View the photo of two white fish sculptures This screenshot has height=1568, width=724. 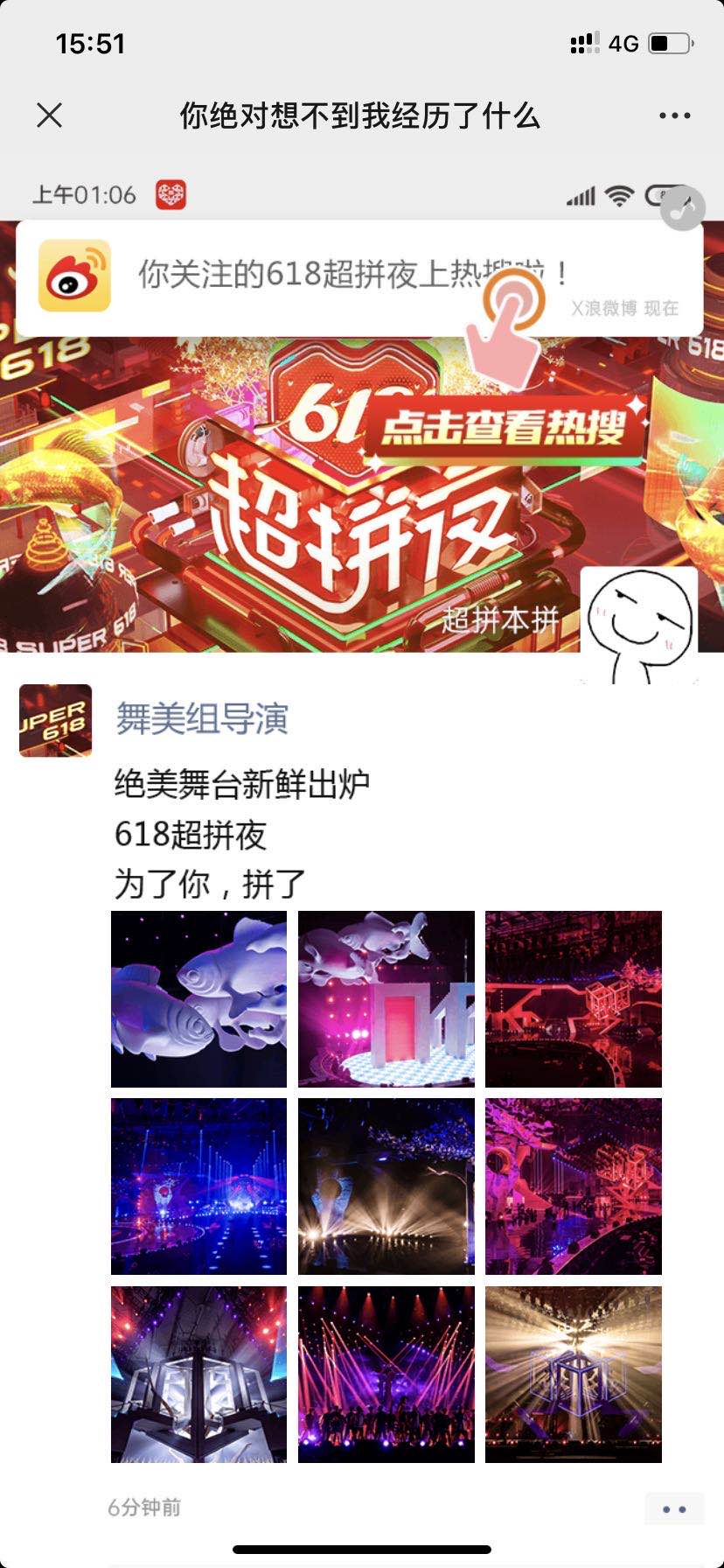coord(198,999)
